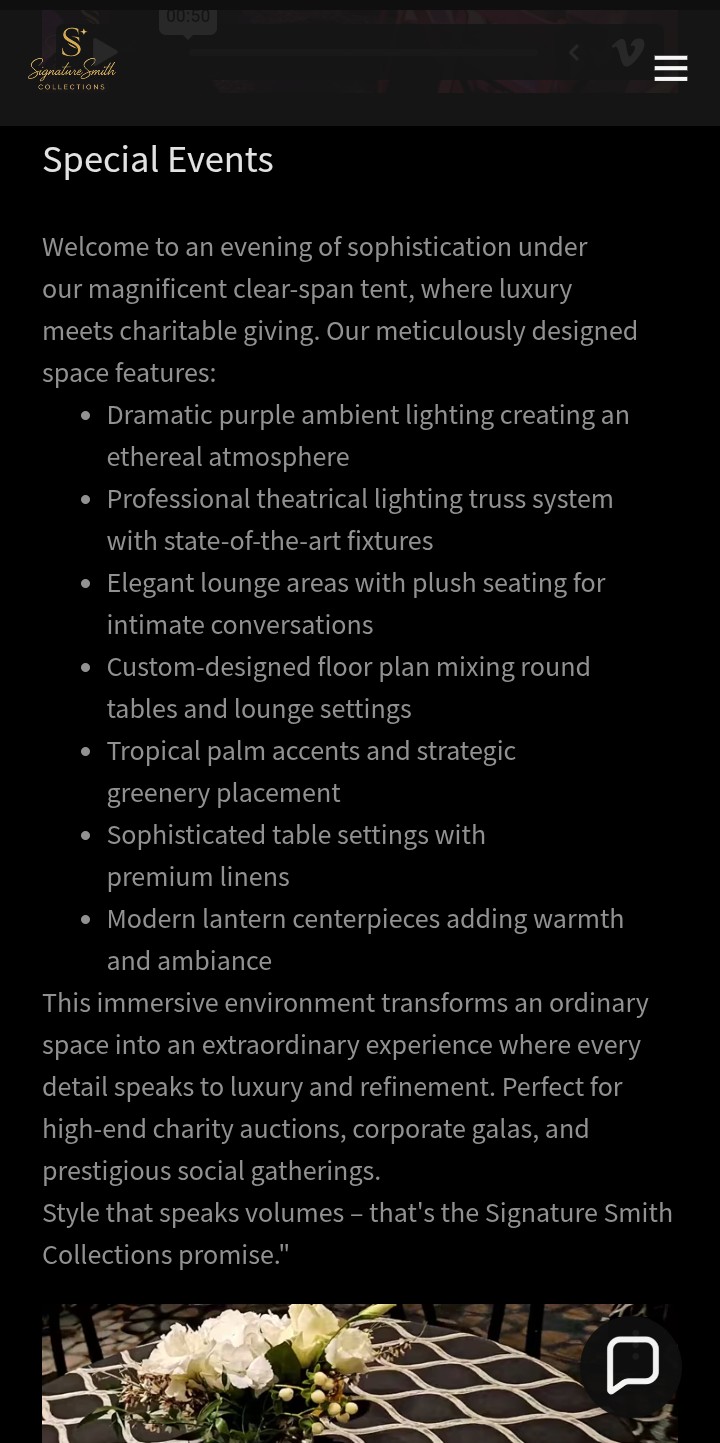Viewport: 720px width, 1443px height.
Task: Open the hamburger navigation menu
Action: 670,68
